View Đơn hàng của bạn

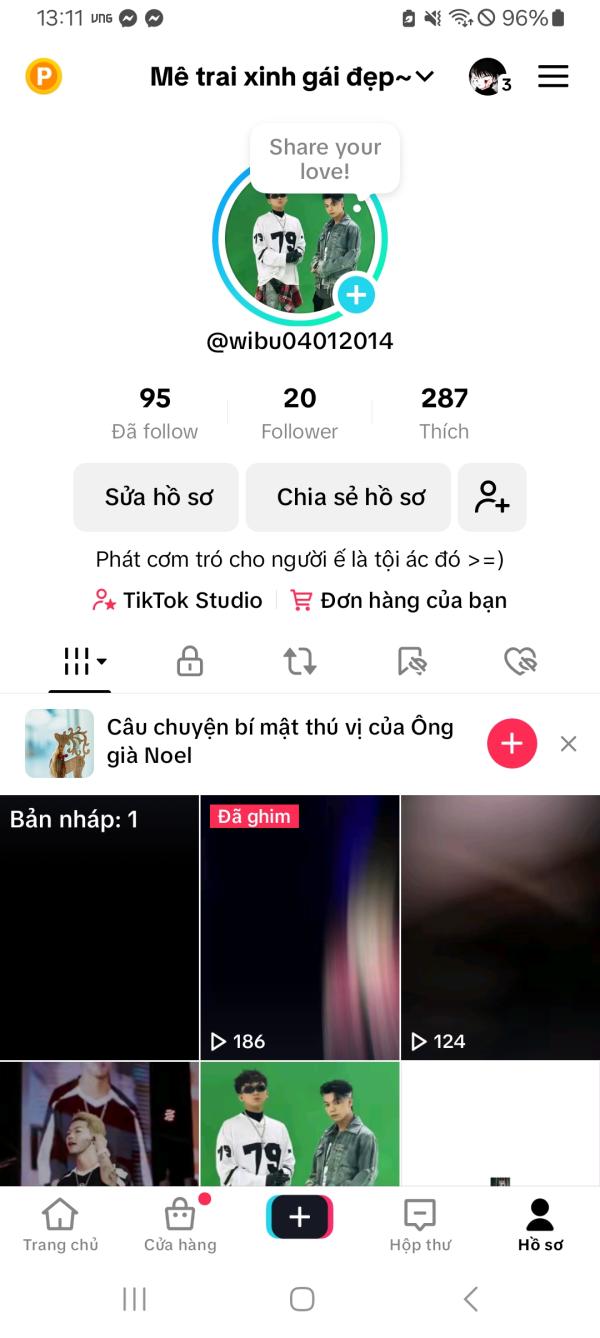[399, 600]
